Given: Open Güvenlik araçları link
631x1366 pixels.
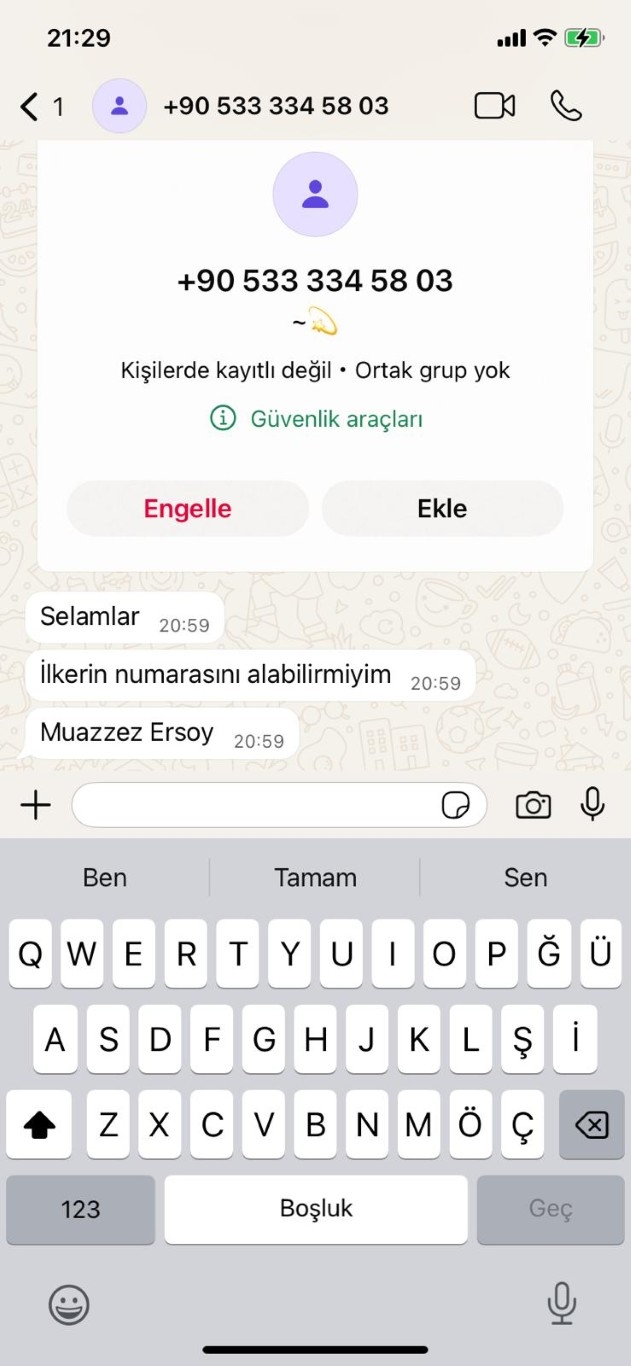Looking at the screenshot, I should (316, 419).
